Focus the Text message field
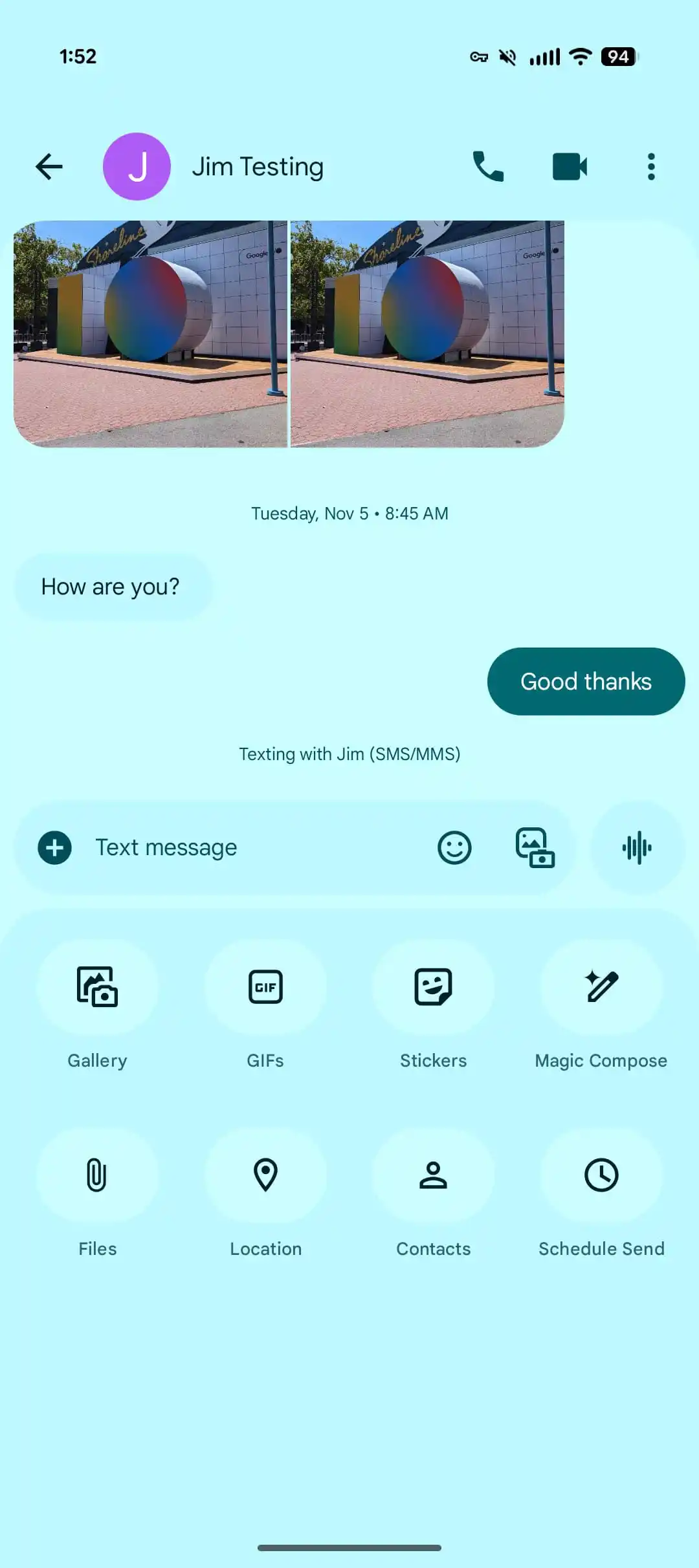 click(252, 847)
